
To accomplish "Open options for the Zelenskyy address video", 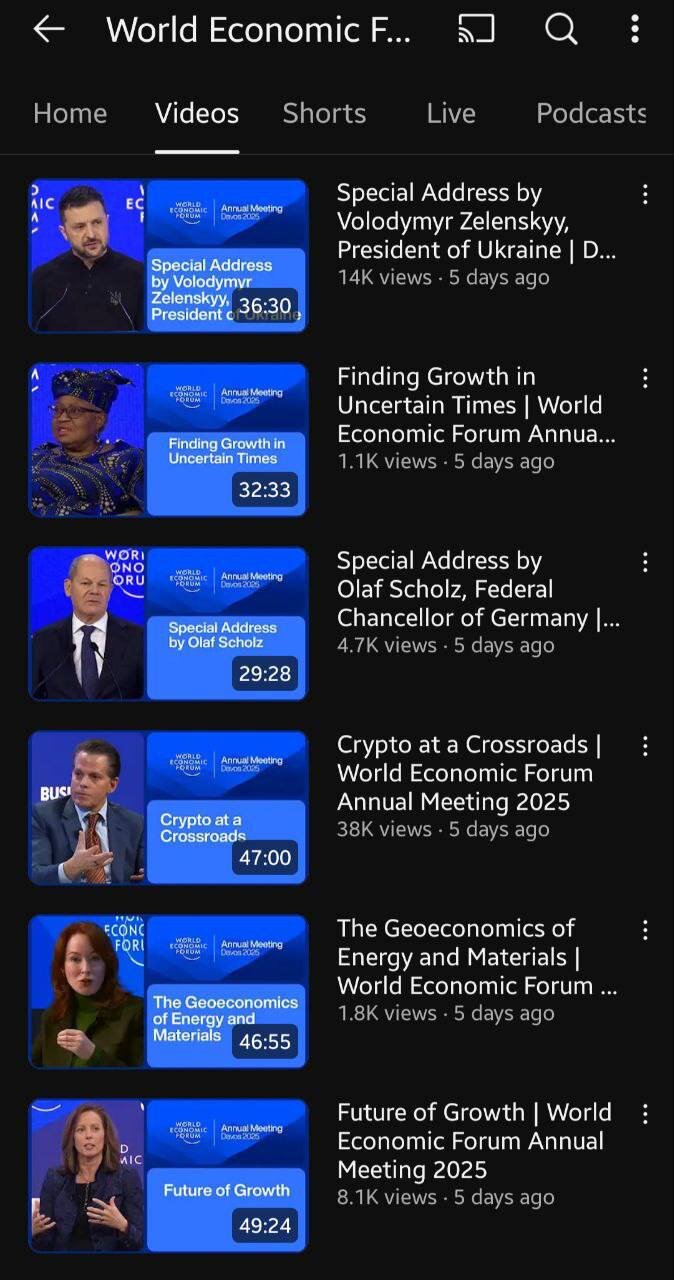I will coord(645,194).
